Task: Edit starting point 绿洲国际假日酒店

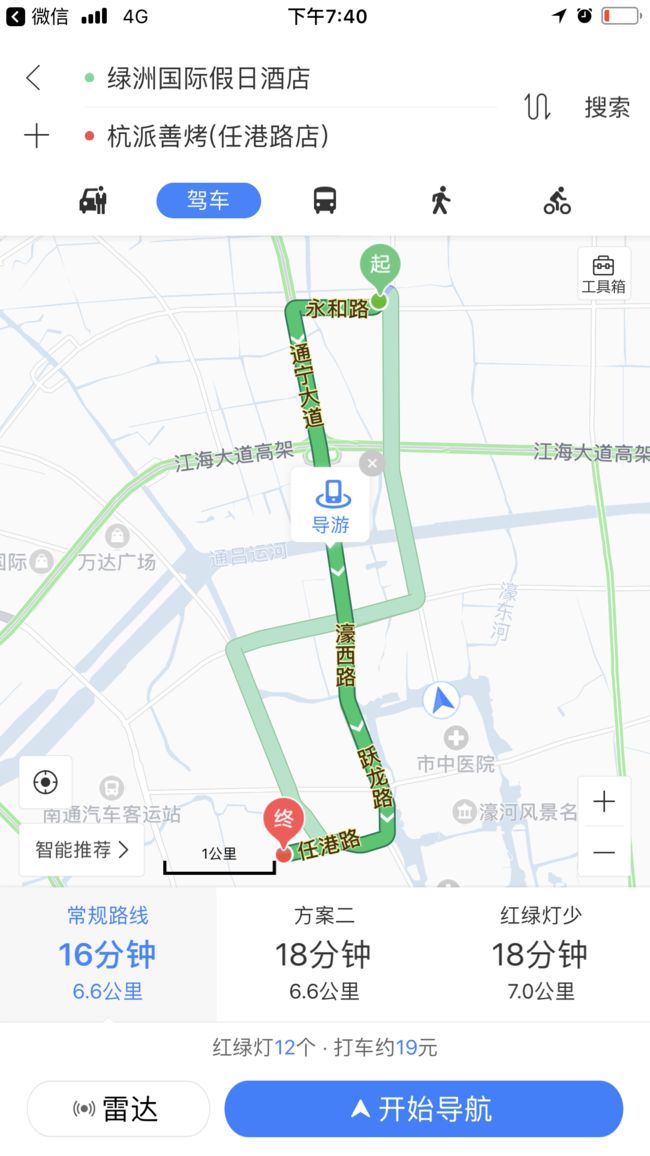Action: tap(209, 78)
